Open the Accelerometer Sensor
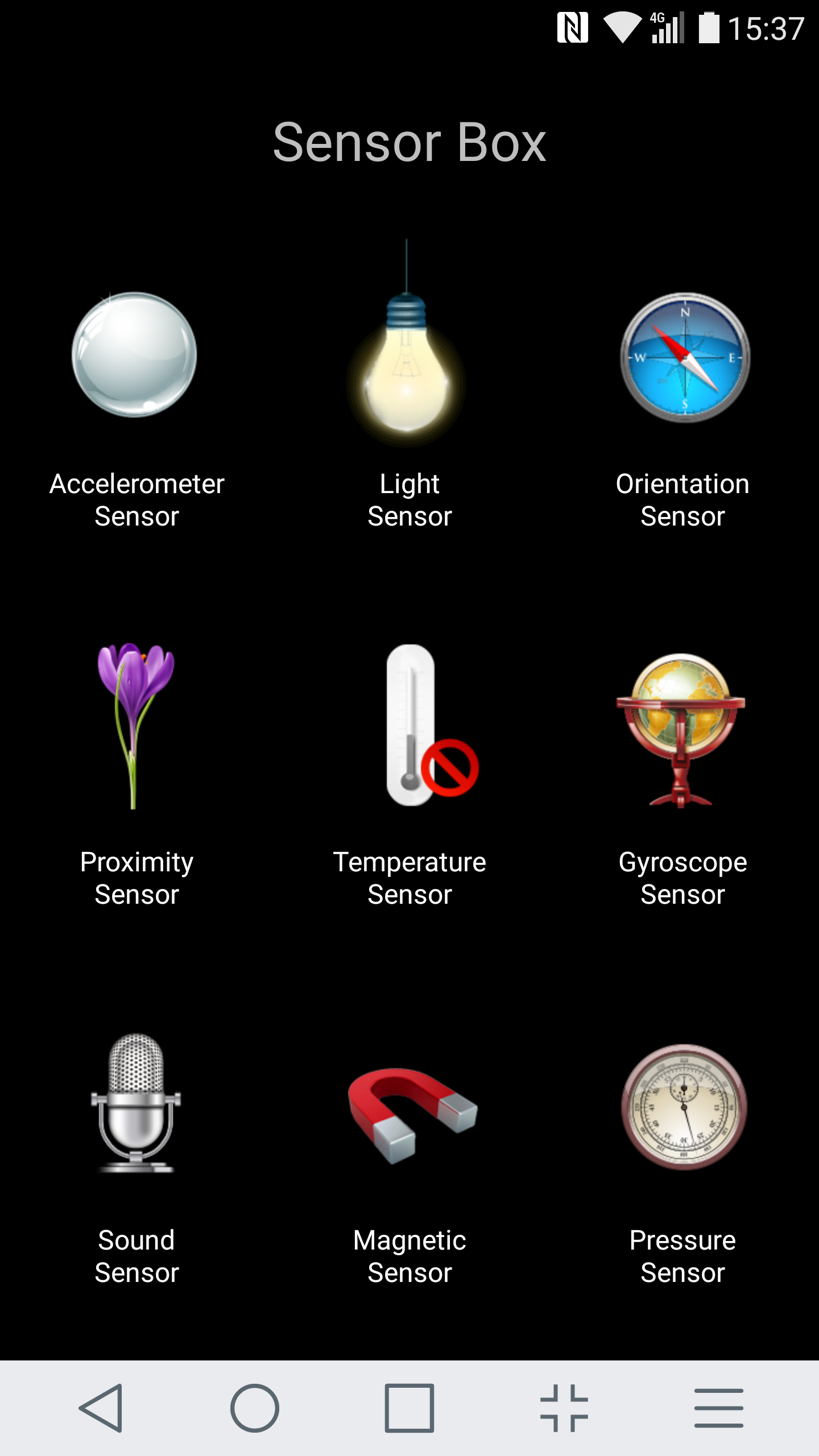Viewport: 819px width, 1456px height. tap(135, 355)
